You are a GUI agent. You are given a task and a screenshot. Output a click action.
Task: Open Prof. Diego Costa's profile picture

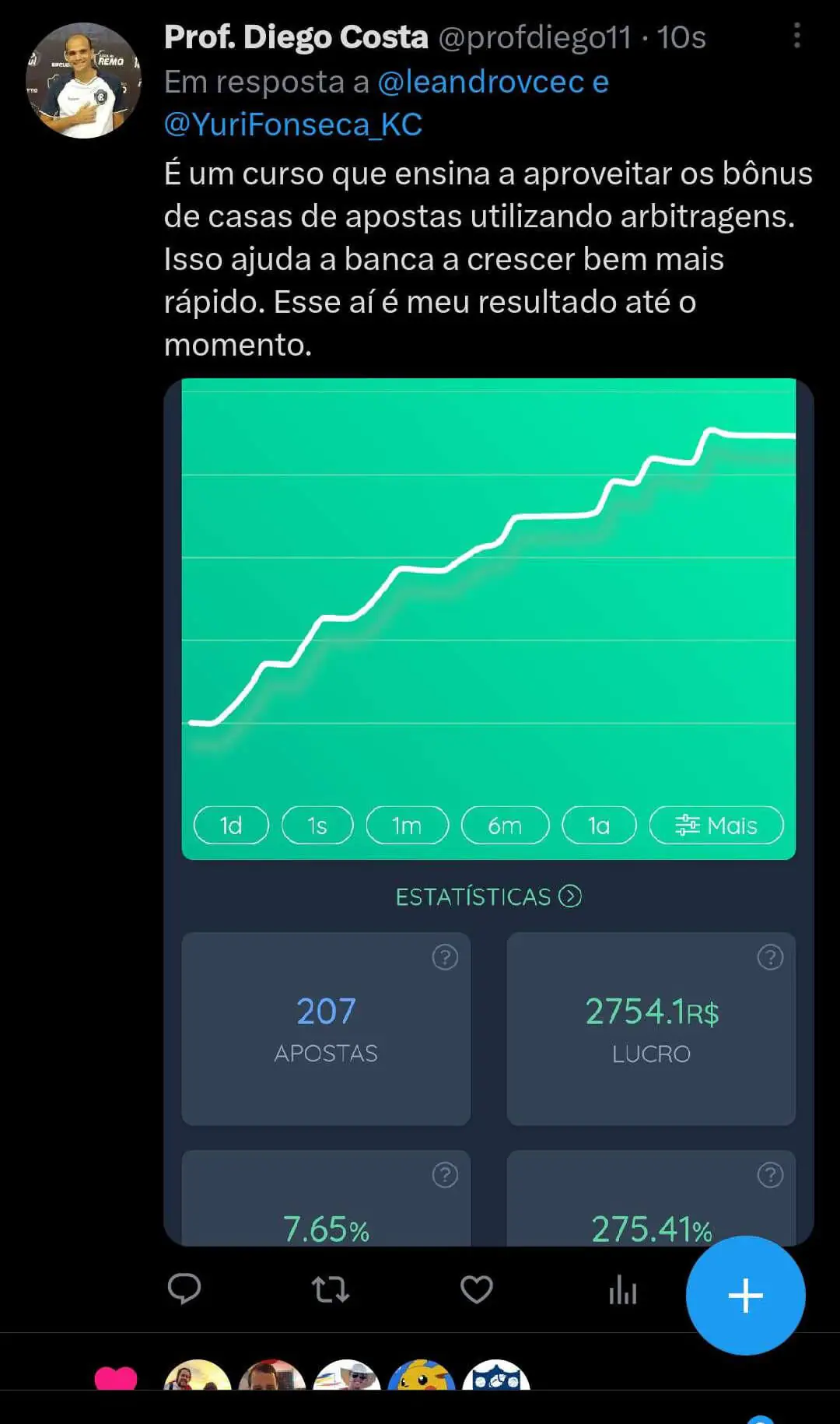[83, 81]
